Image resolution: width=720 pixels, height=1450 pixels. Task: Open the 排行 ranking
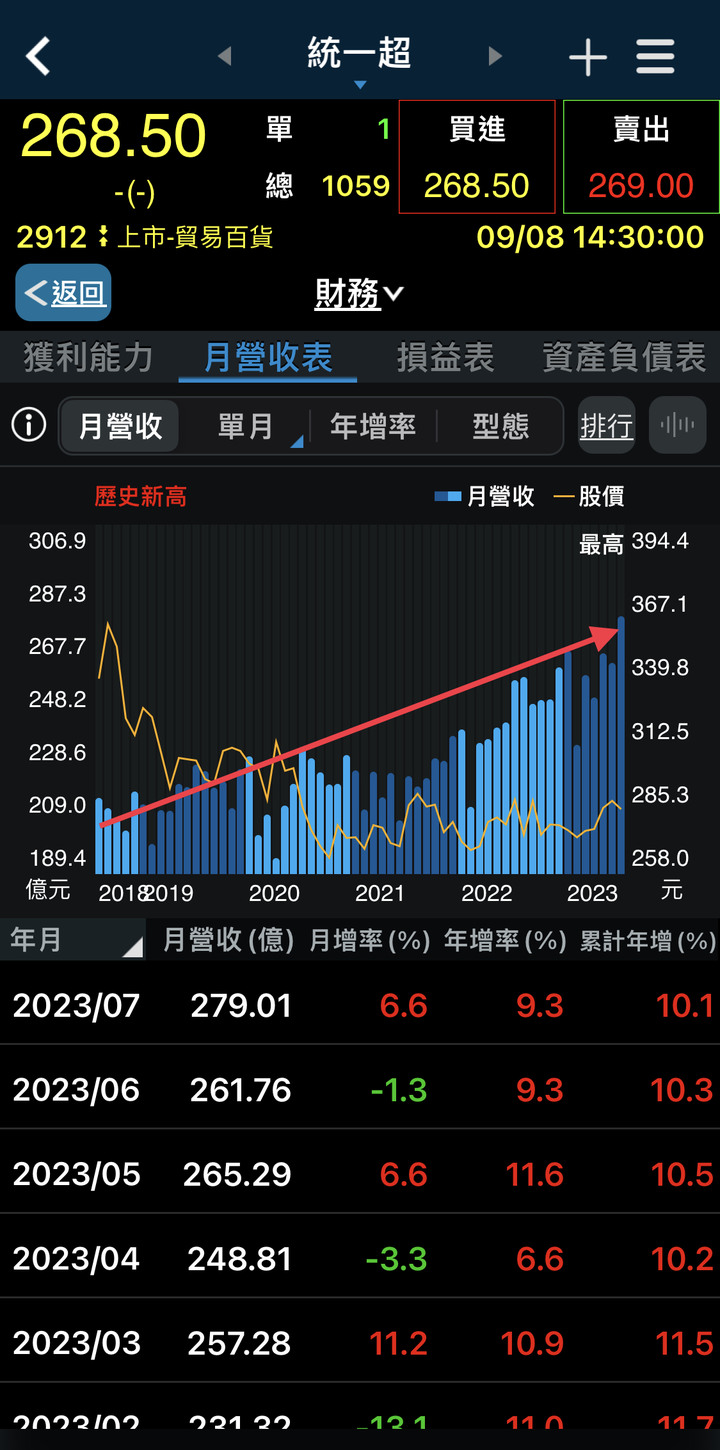coord(607,426)
